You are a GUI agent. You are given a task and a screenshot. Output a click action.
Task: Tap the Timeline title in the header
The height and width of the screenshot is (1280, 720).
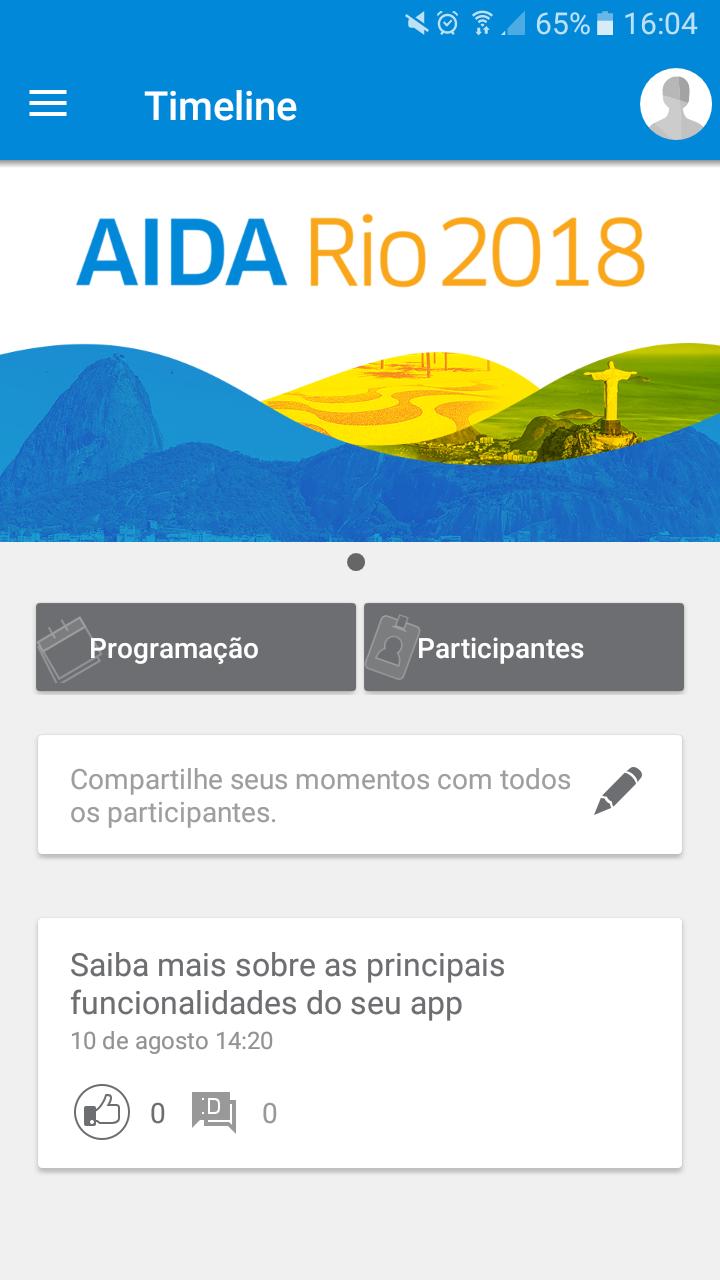tap(222, 104)
